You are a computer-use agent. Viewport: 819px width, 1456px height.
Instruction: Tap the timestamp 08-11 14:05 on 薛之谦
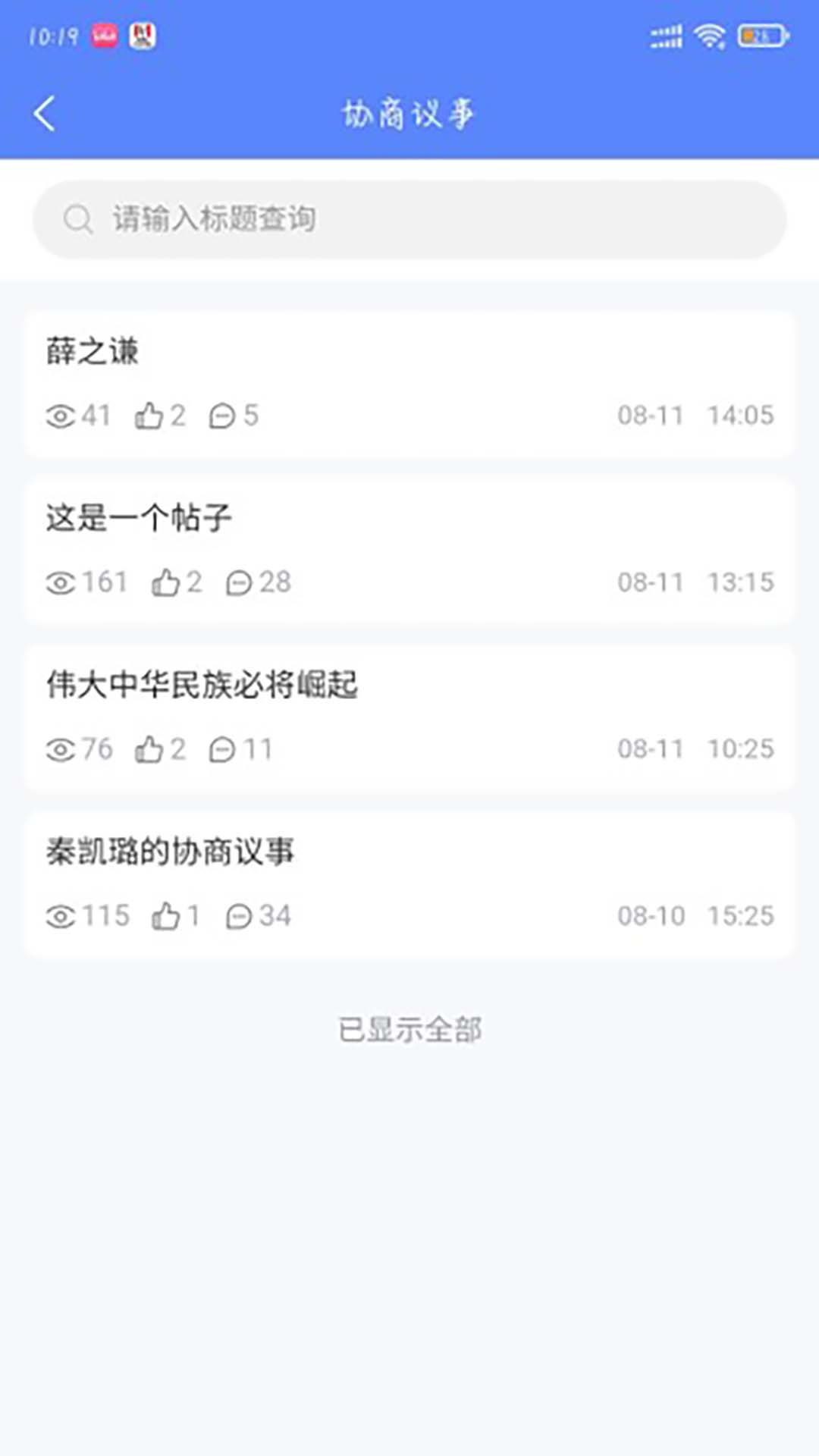[695, 416]
